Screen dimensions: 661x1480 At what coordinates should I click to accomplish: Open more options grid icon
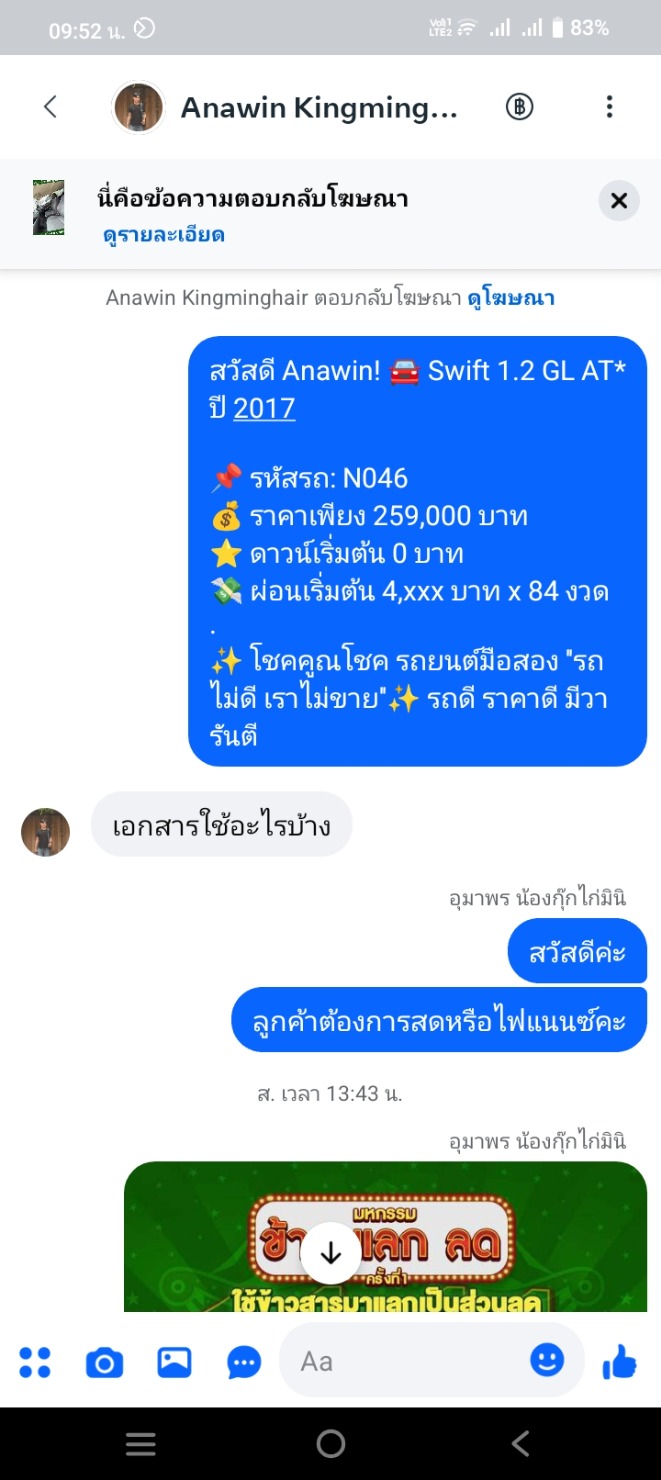(35, 1362)
